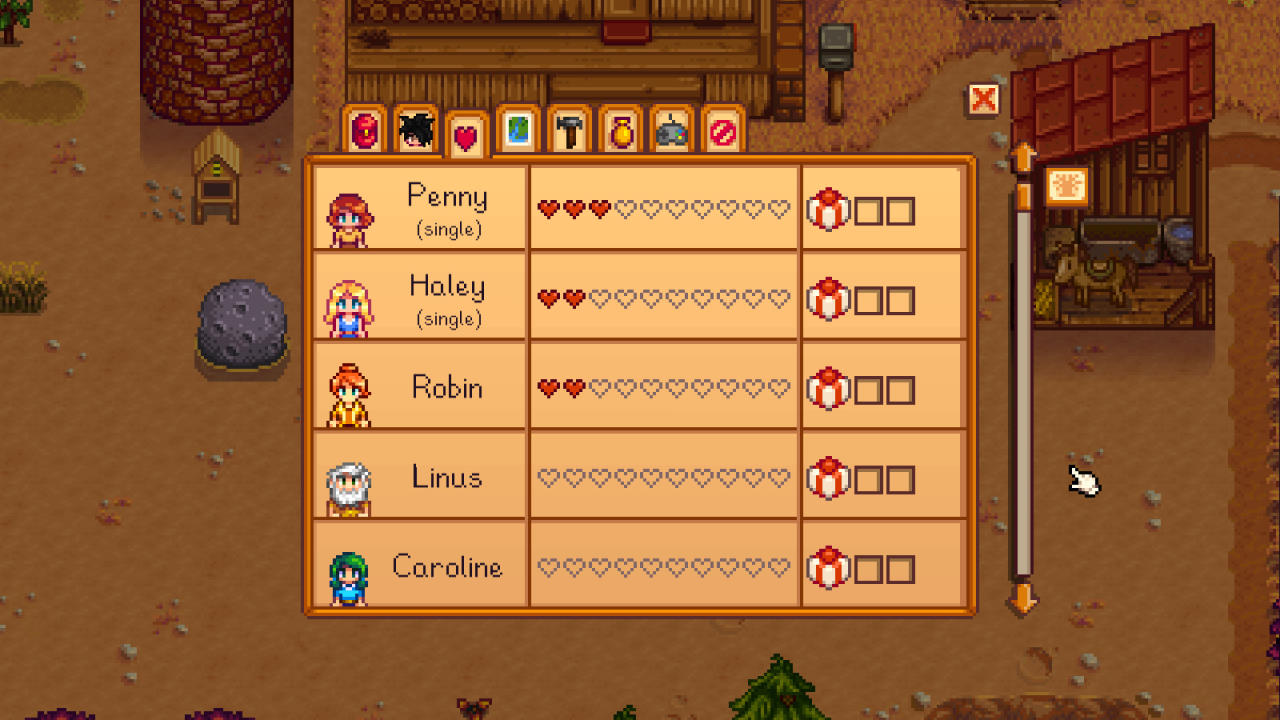Open the inventory backpack tab
This screenshot has width=1280, height=720.
click(364, 130)
